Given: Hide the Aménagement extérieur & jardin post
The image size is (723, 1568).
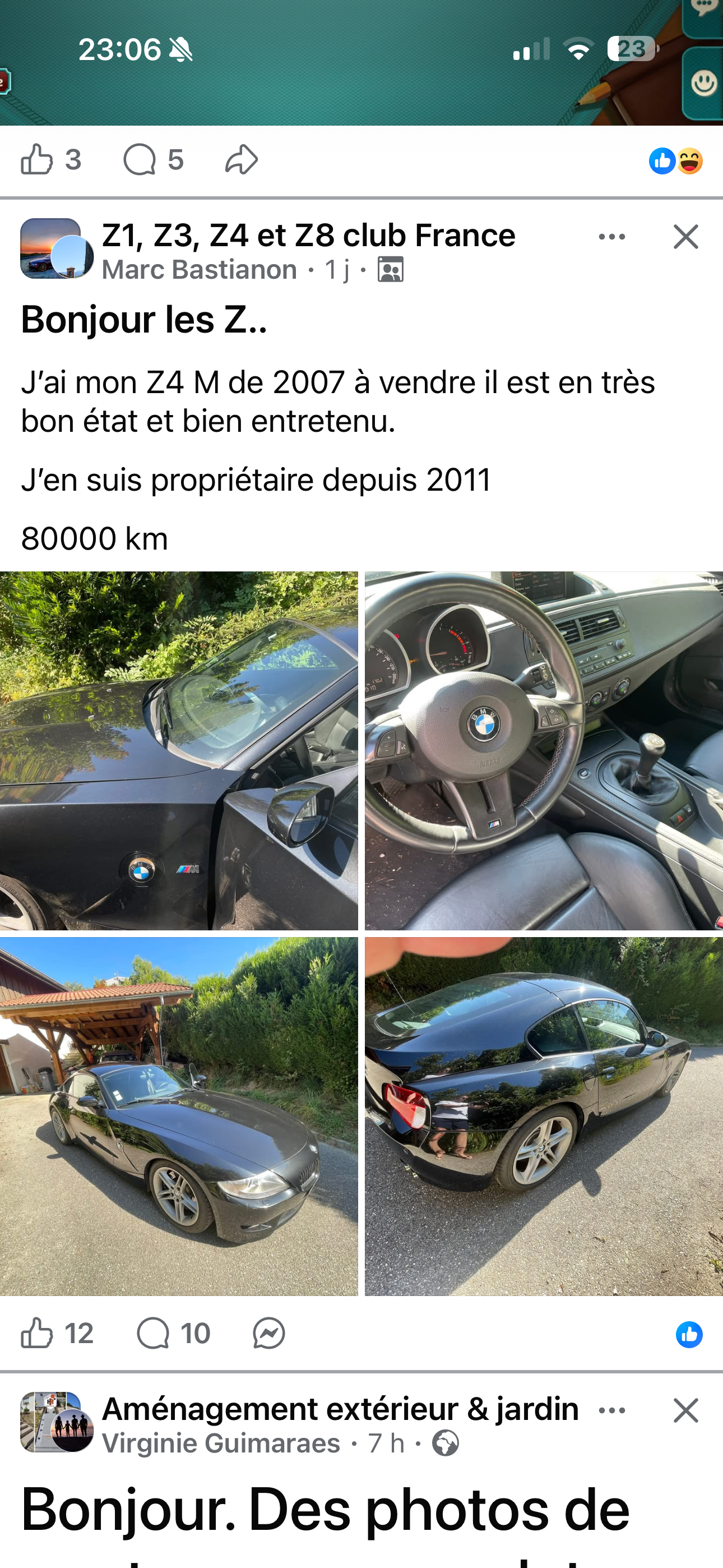Looking at the screenshot, I should coord(686,1410).
